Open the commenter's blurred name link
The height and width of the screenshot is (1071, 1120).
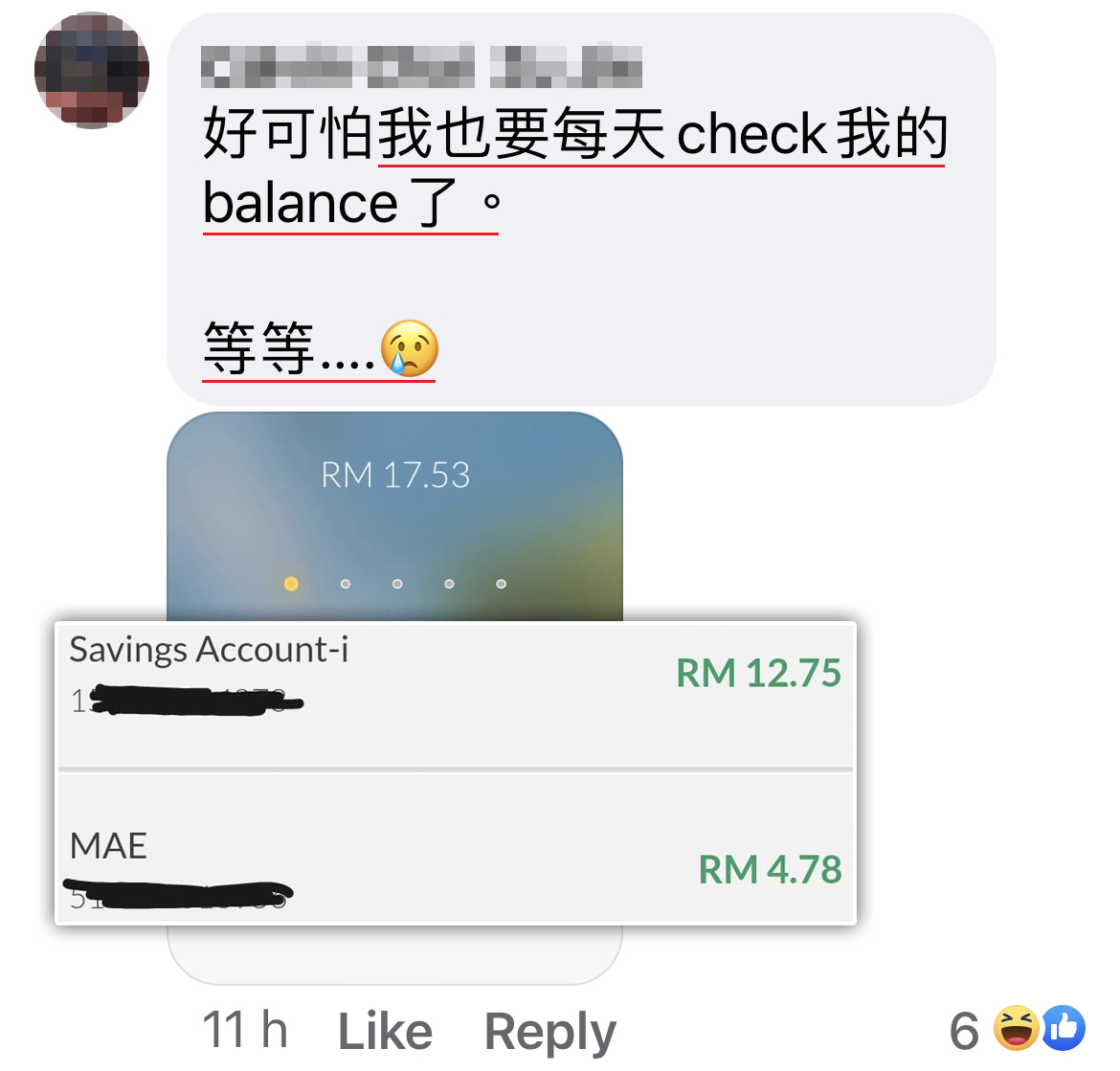pos(421,67)
